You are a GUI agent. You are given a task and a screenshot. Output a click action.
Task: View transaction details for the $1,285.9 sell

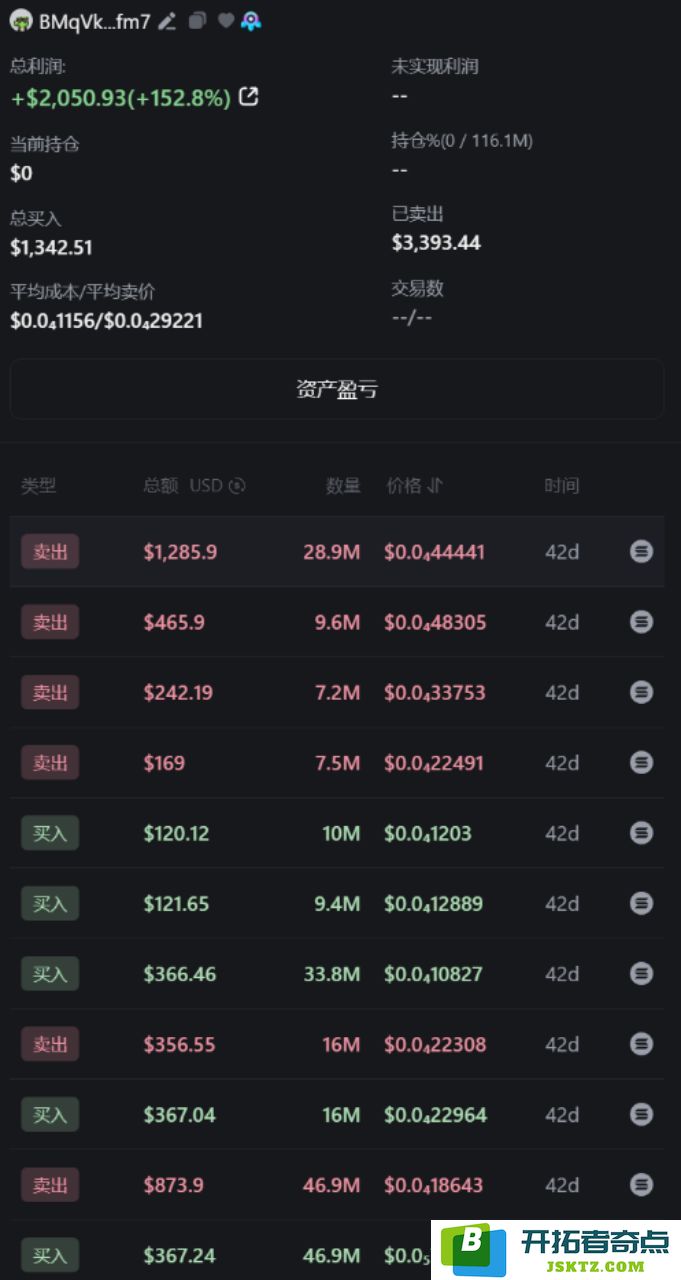click(642, 551)
